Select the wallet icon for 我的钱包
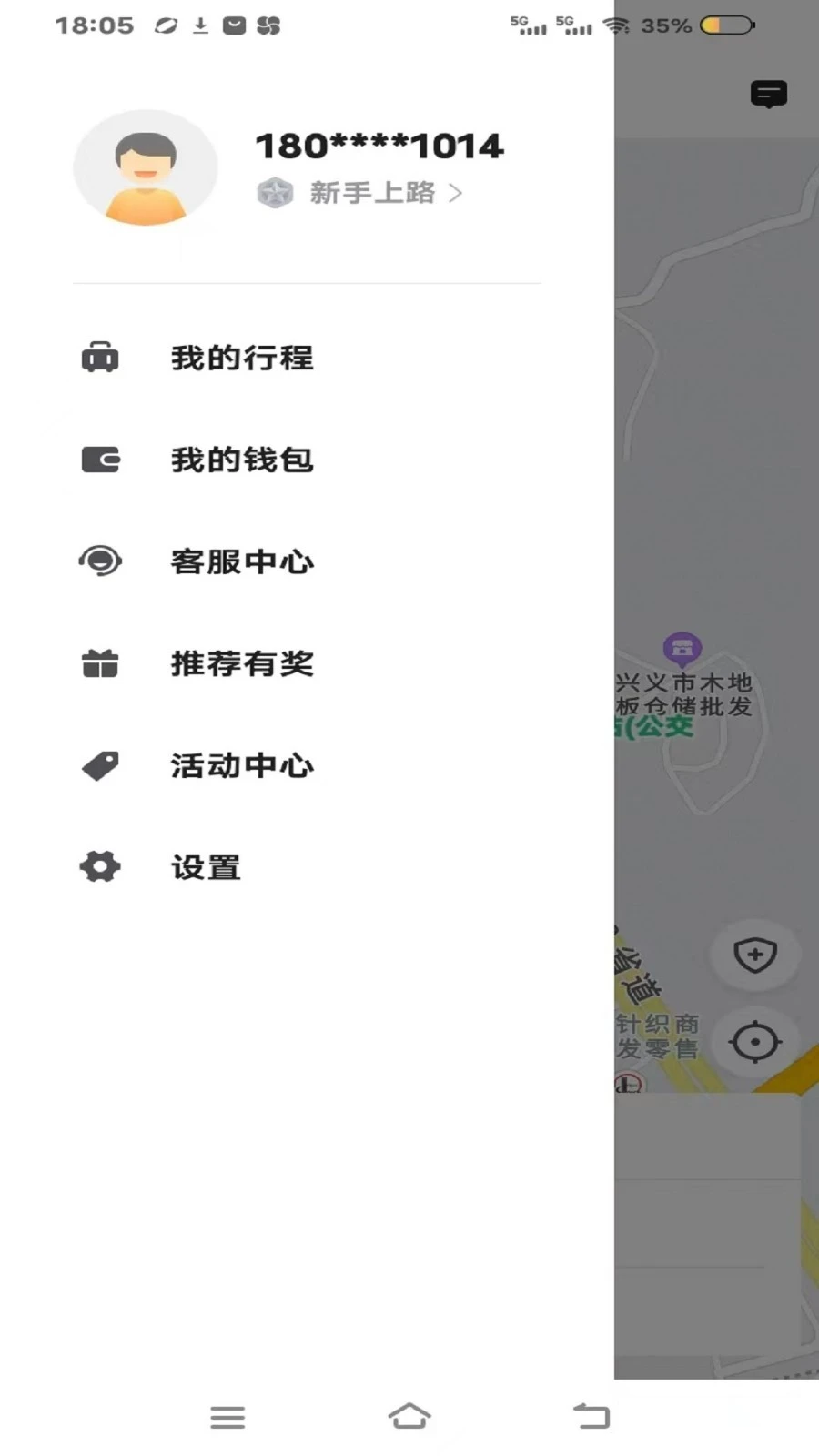The width and height of the screenshot is (819, 1456). point(100,460)
